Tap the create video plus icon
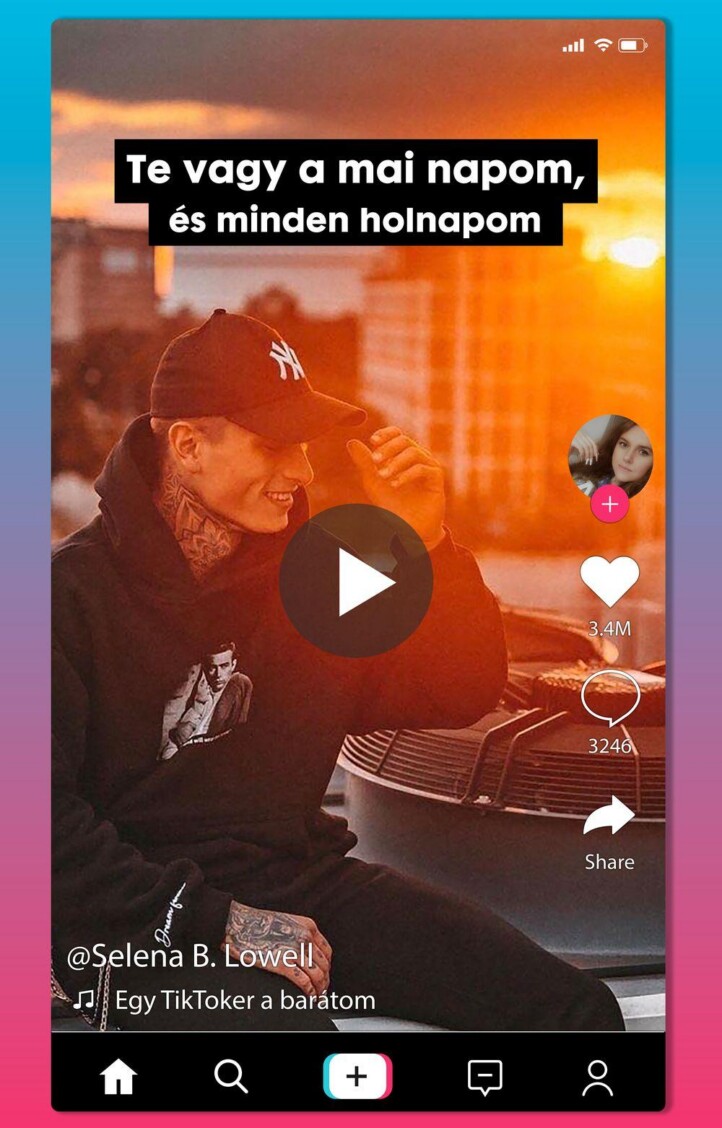Screen dimensions: 722x1128 tap(357, 1077)
